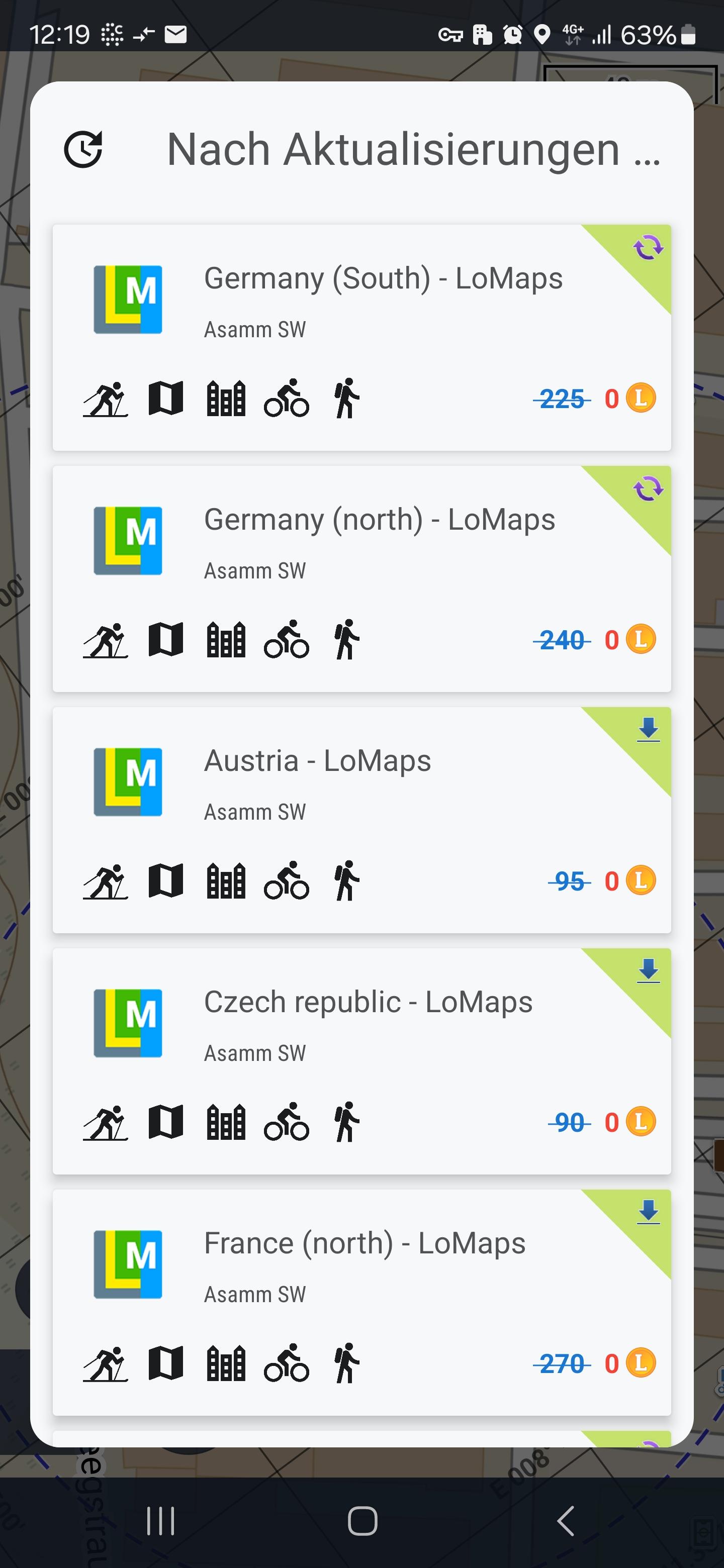Viewport: 724px width, 1568px height.
Task: Select the Czech republic - LoMaps card
Action: [361, 1061]
